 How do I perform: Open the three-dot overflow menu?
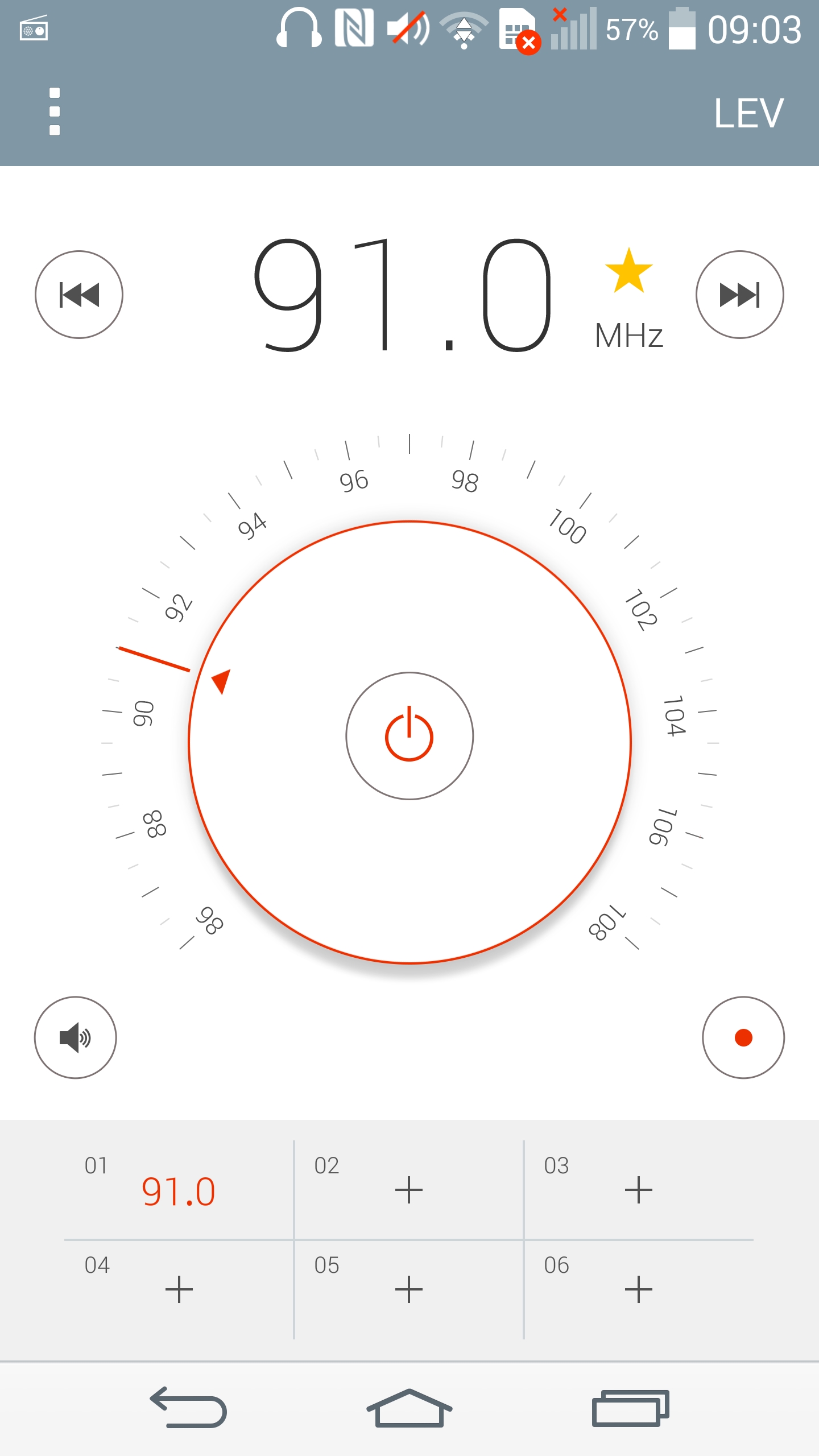tap(55, 111)
